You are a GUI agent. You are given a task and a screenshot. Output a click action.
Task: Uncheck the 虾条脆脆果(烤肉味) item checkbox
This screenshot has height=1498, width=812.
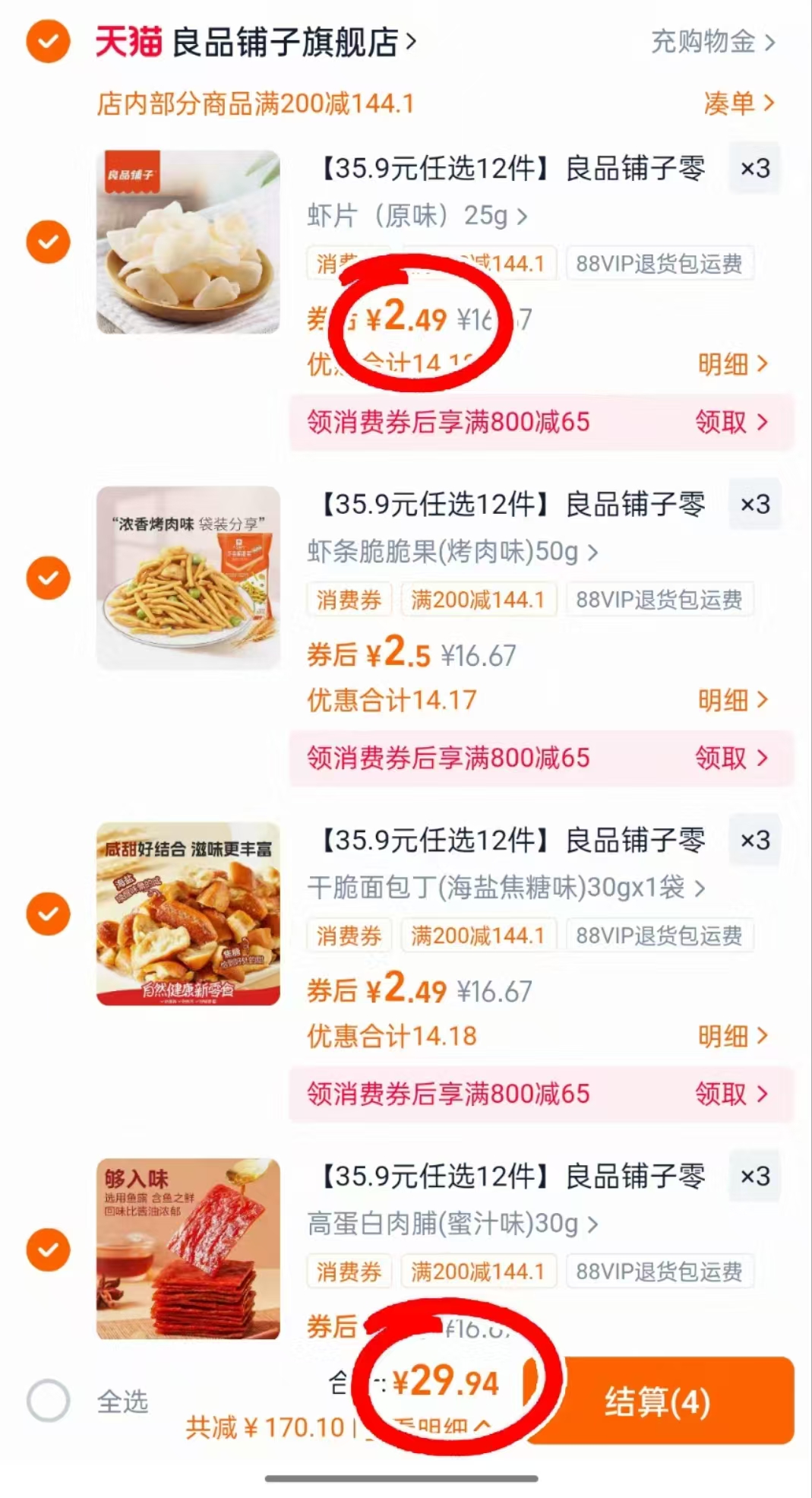48,578
